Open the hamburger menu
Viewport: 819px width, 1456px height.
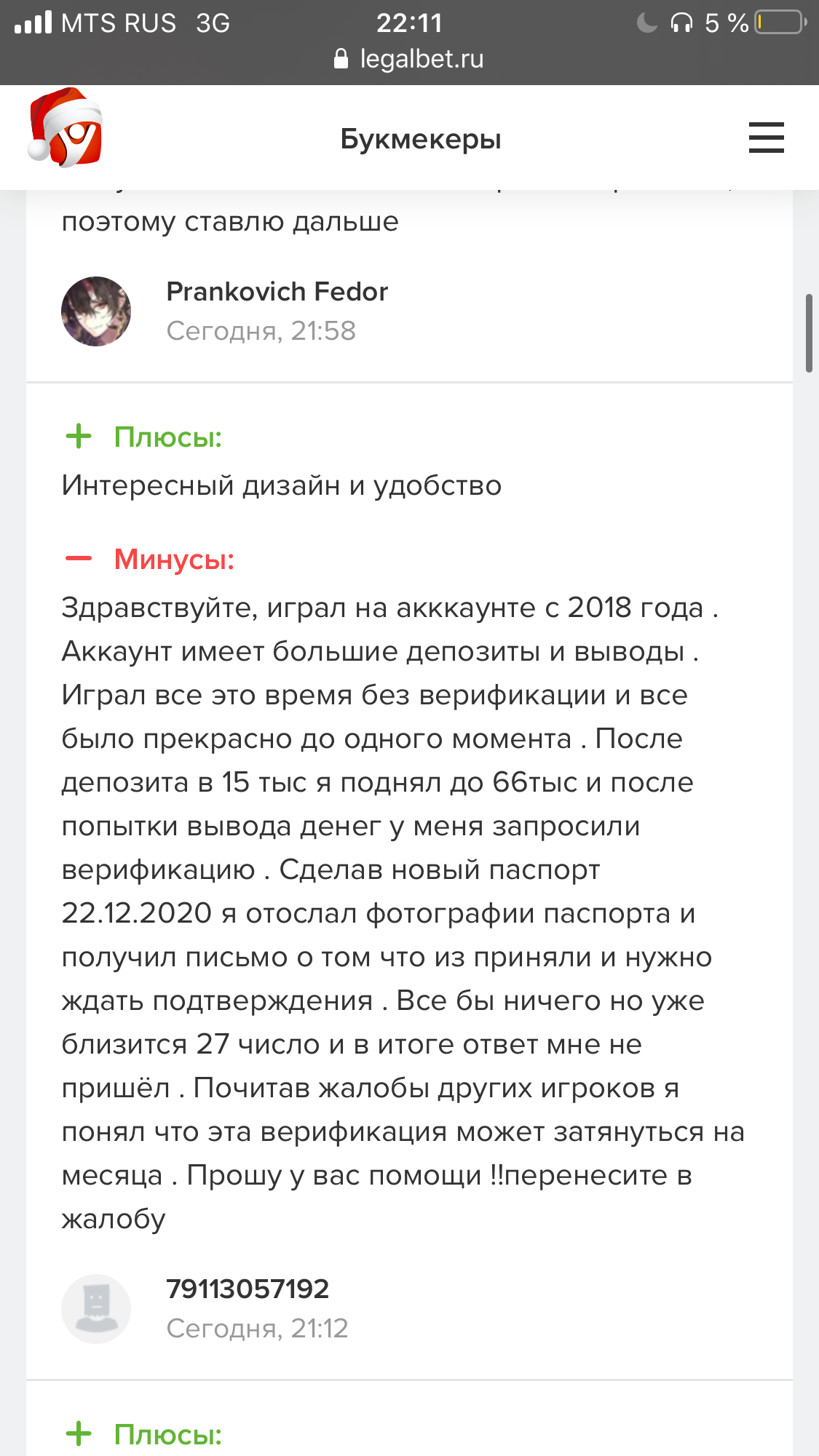(766, 138)
